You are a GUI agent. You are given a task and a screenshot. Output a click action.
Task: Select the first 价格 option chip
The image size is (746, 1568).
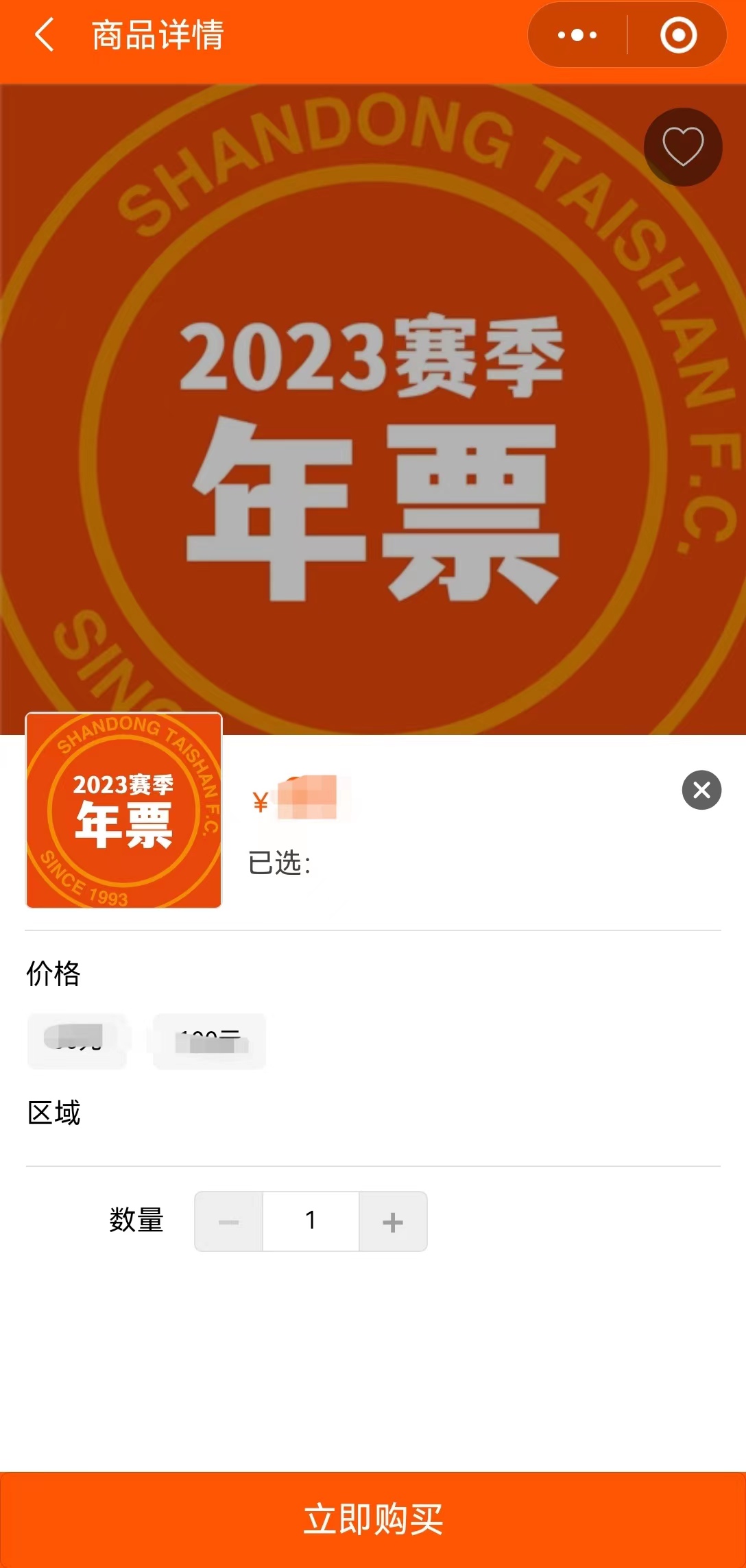click(77, 1041)
